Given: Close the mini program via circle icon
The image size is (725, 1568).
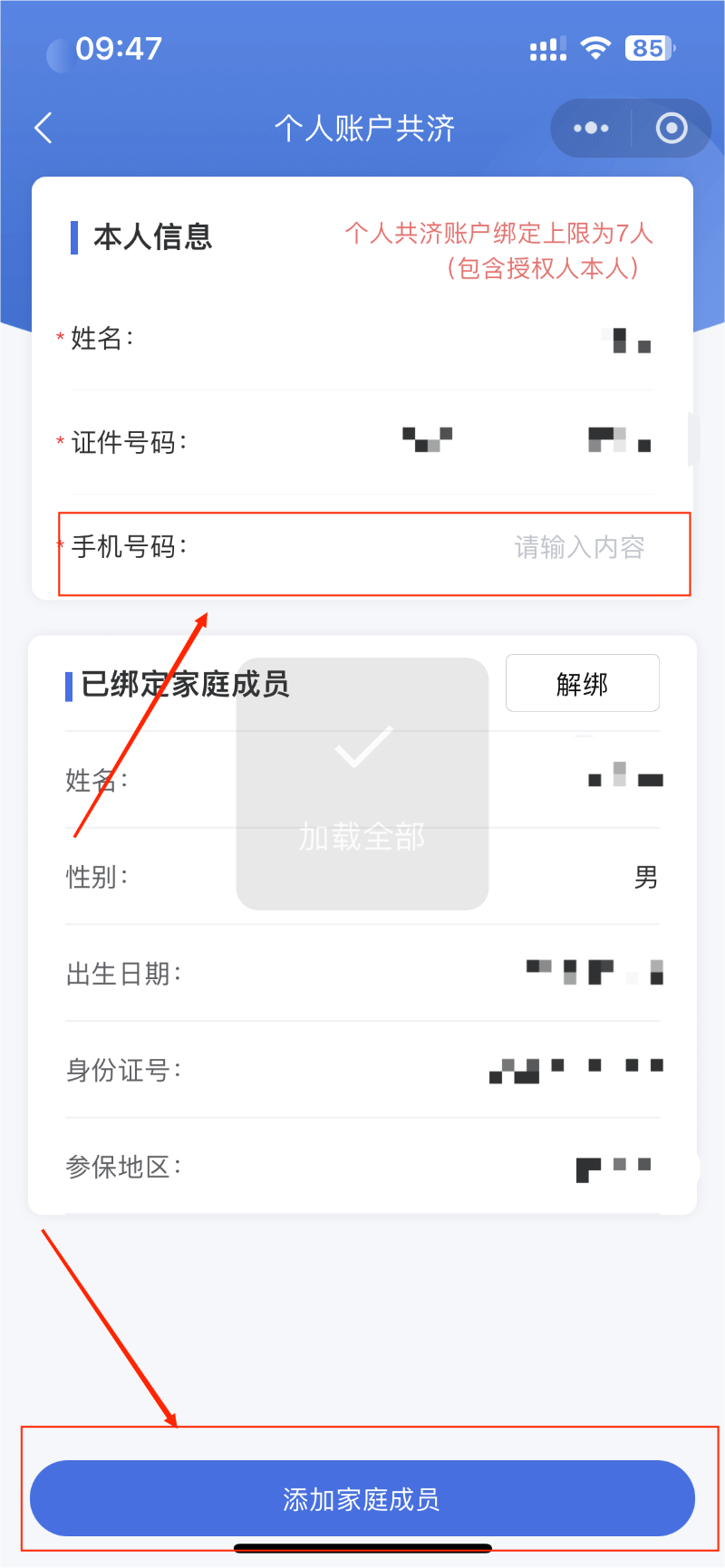Looking at the screenshot, I should [x=672, y=128].
